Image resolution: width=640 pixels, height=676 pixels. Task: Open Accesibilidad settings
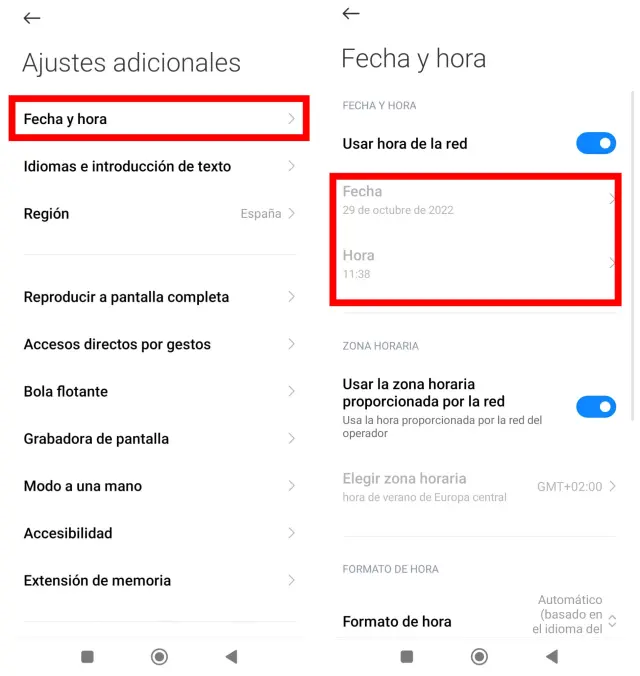pos(158,533)
